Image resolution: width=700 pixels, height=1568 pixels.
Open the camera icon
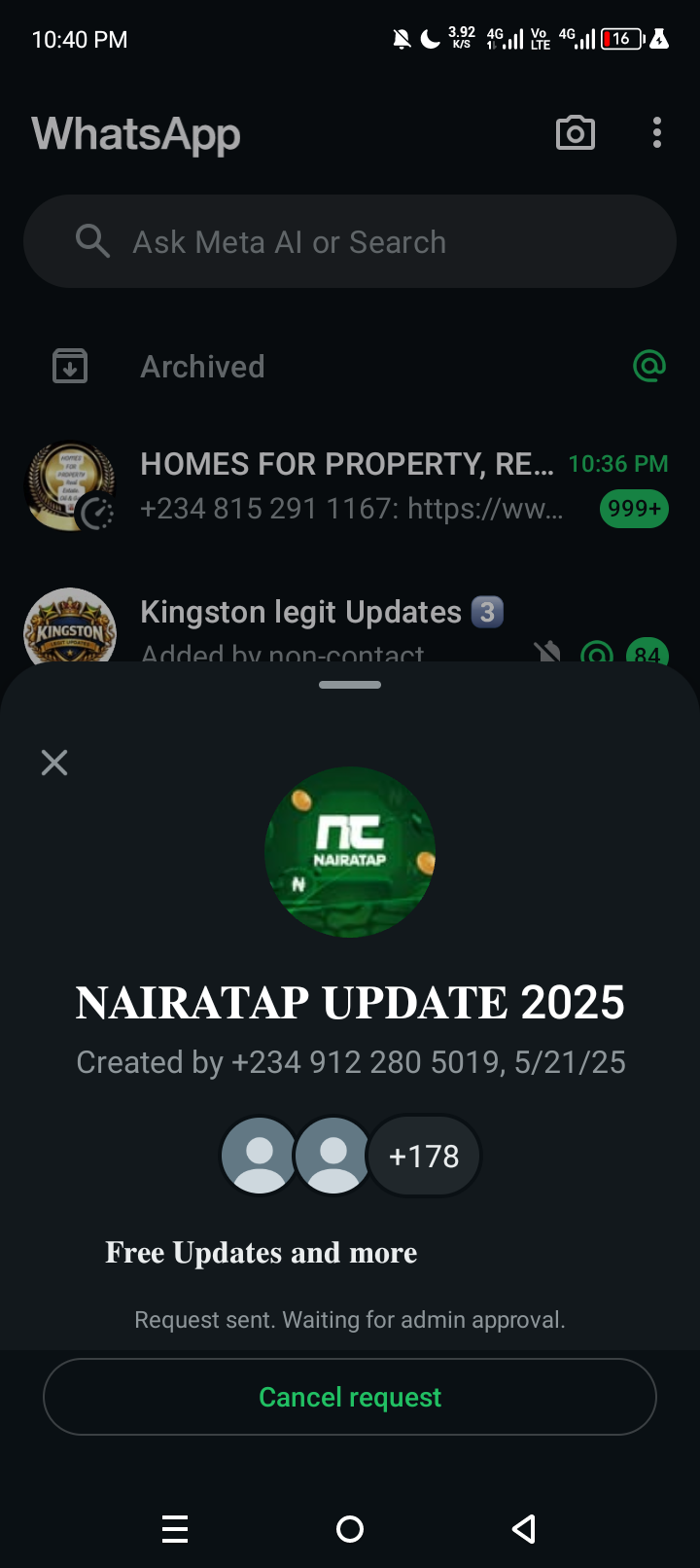point(575,133)
